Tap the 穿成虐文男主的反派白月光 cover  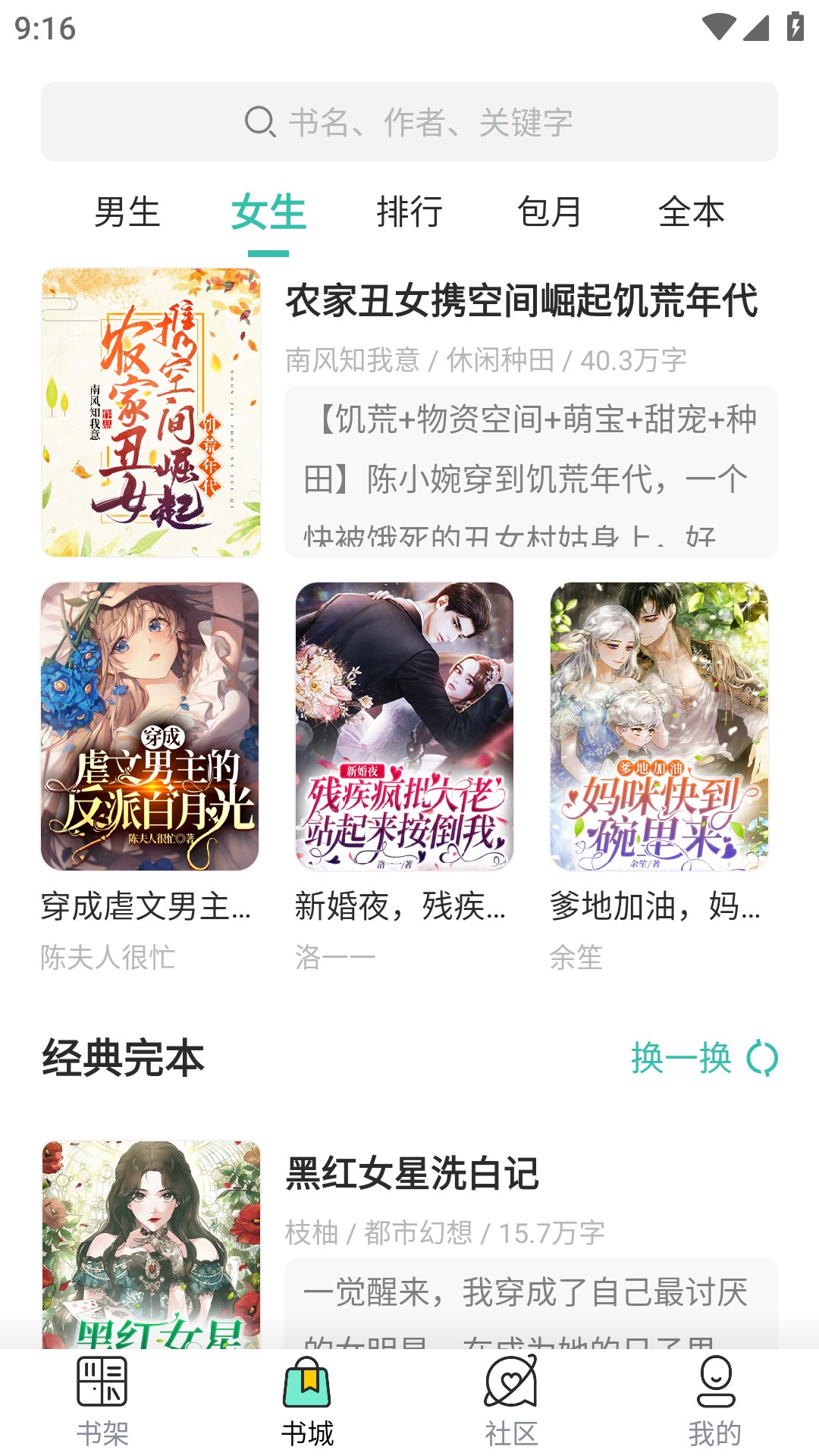(147, 728)
